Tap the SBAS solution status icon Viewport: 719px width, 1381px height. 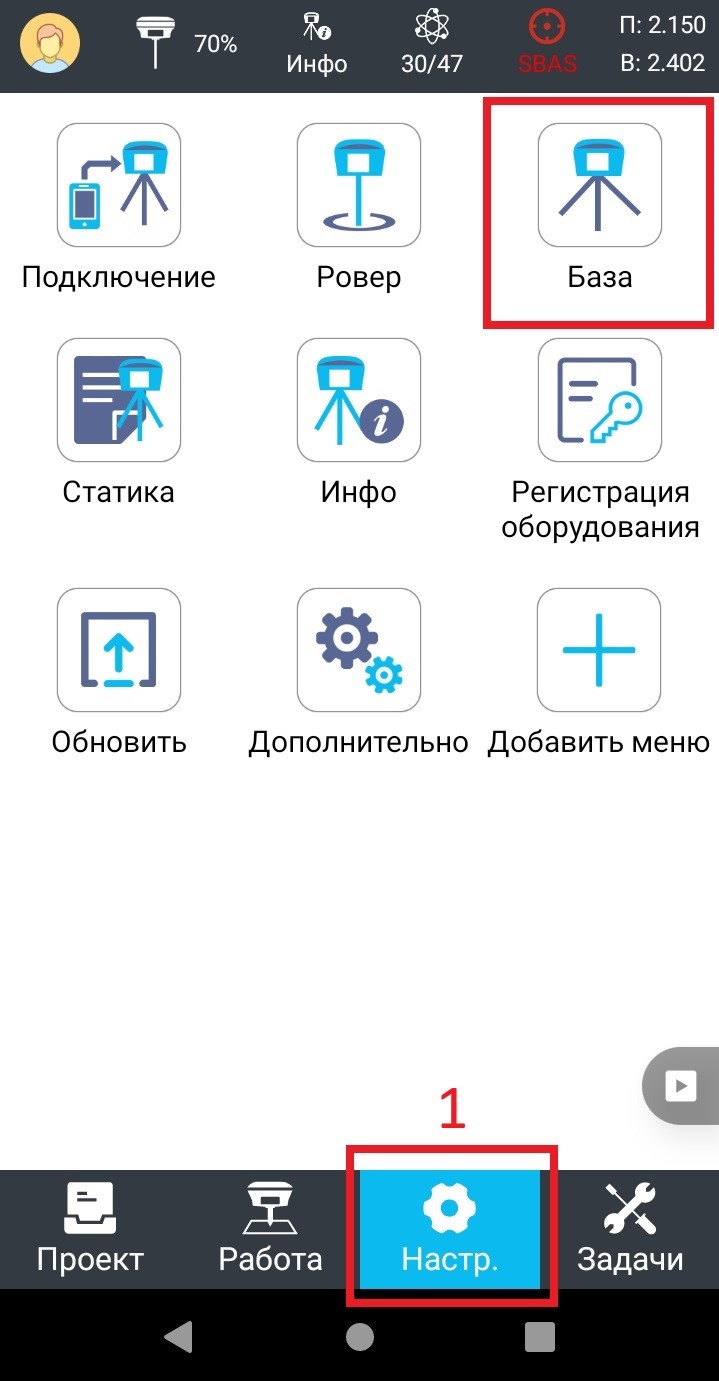click(547, 45)
